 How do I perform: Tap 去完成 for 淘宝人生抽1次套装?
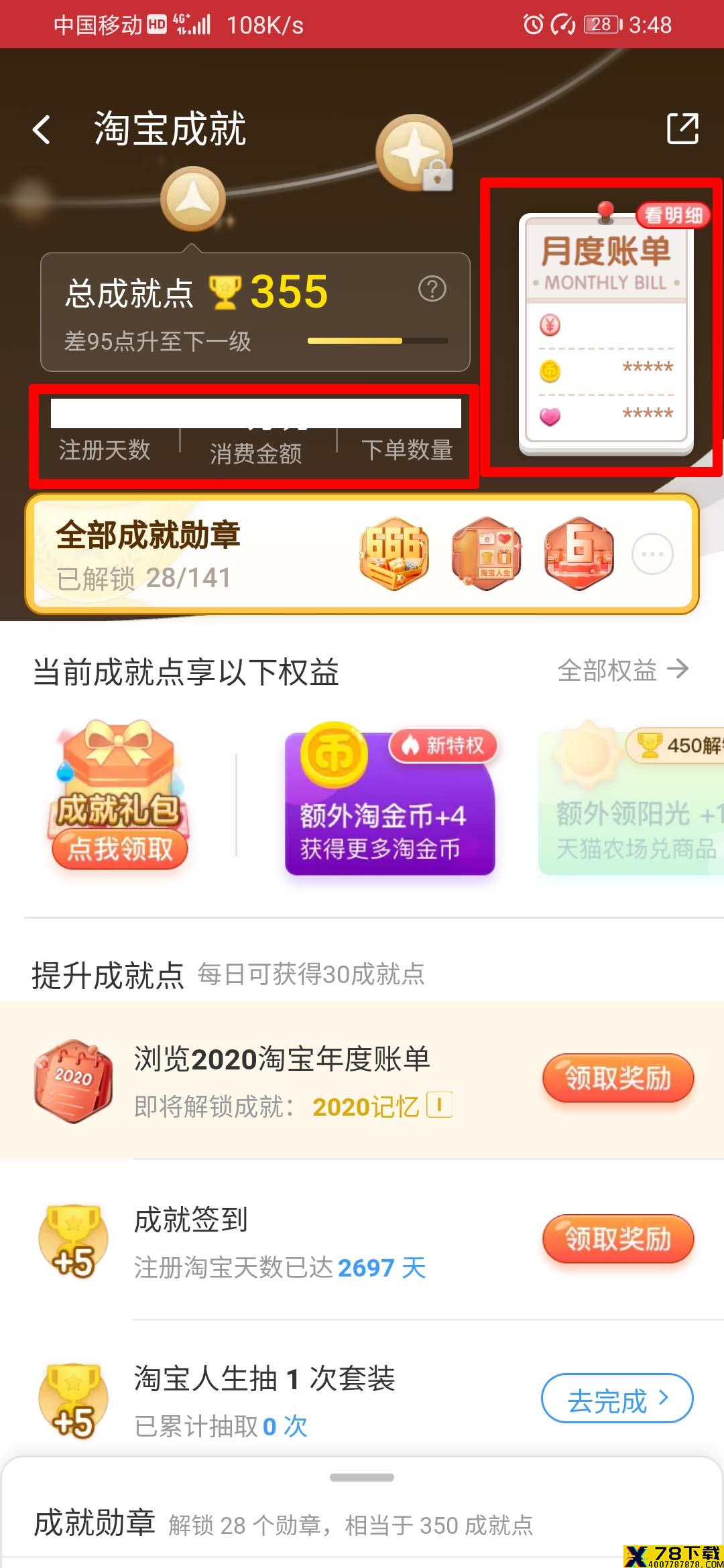pos(616,1398)
